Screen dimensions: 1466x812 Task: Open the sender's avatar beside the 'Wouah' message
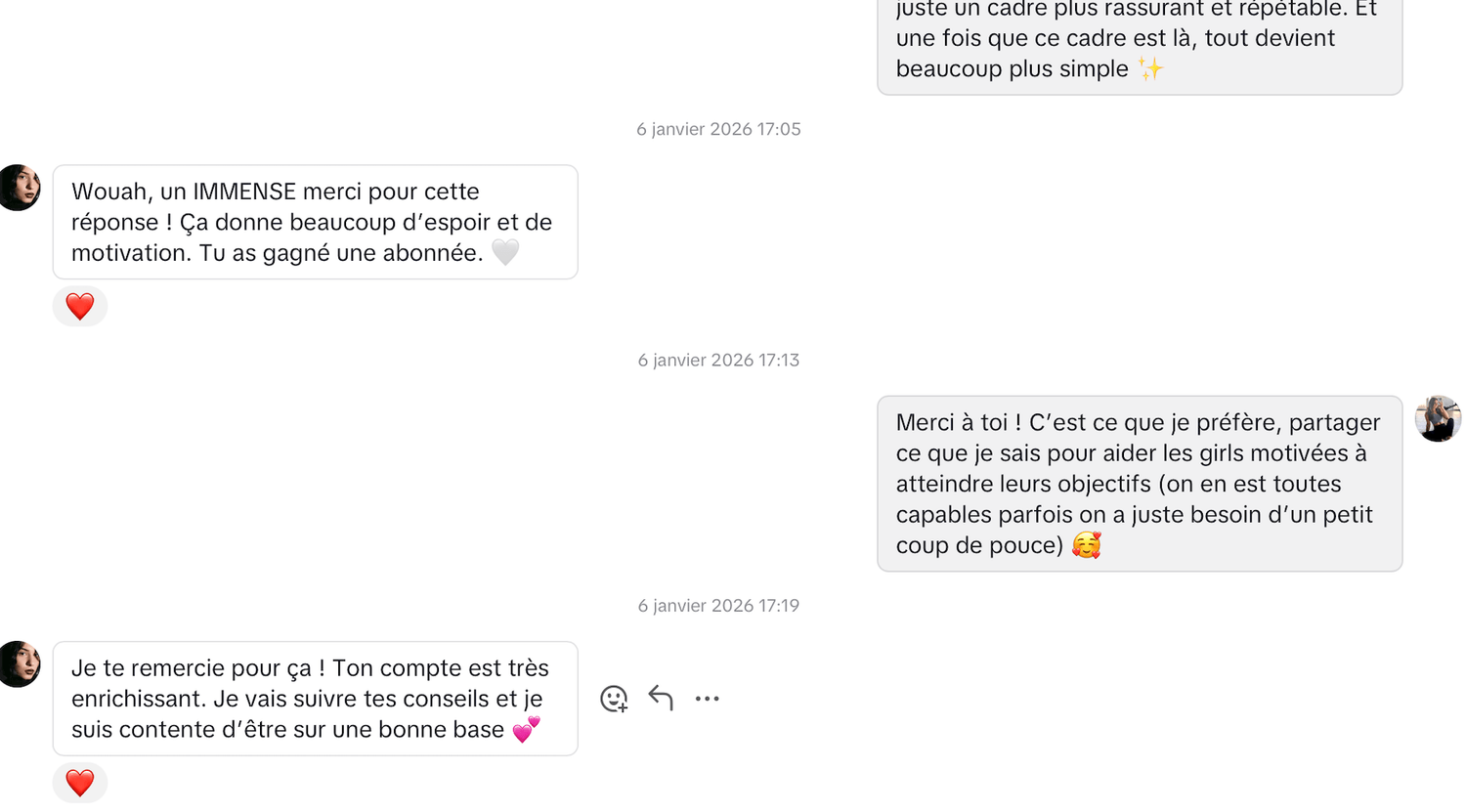19,188
